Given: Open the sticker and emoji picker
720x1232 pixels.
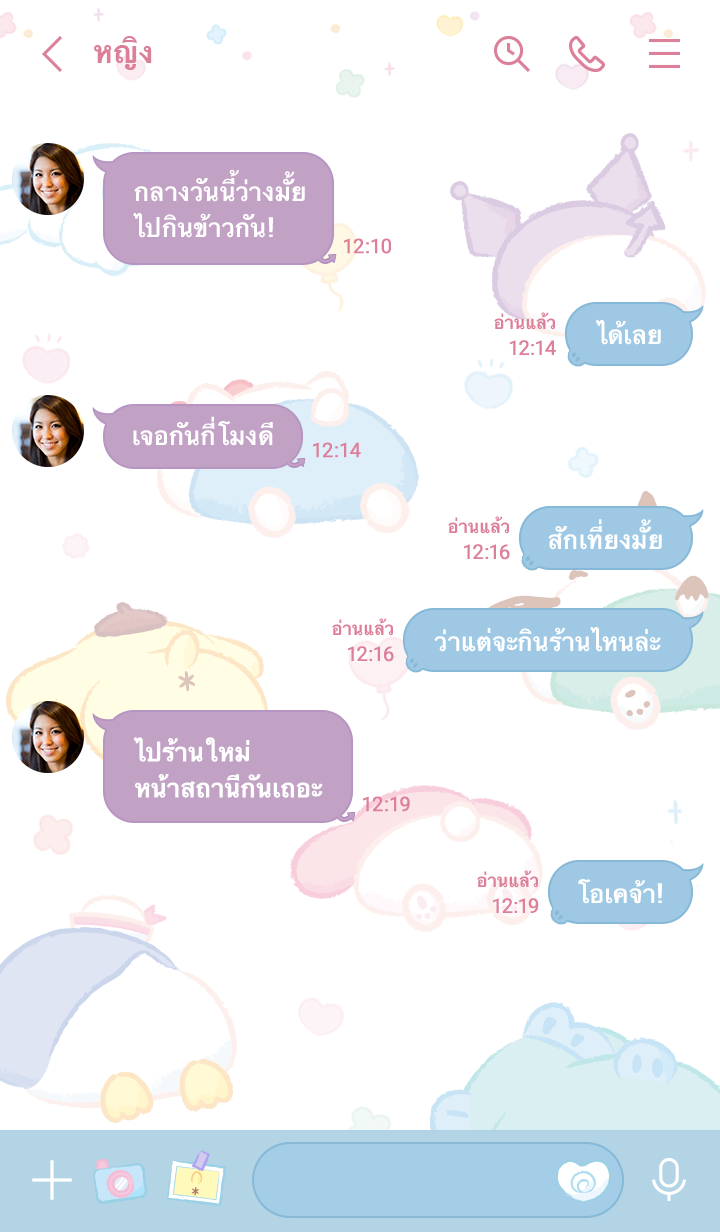Looking at the screenshot, I should [x=583, y=1181].
